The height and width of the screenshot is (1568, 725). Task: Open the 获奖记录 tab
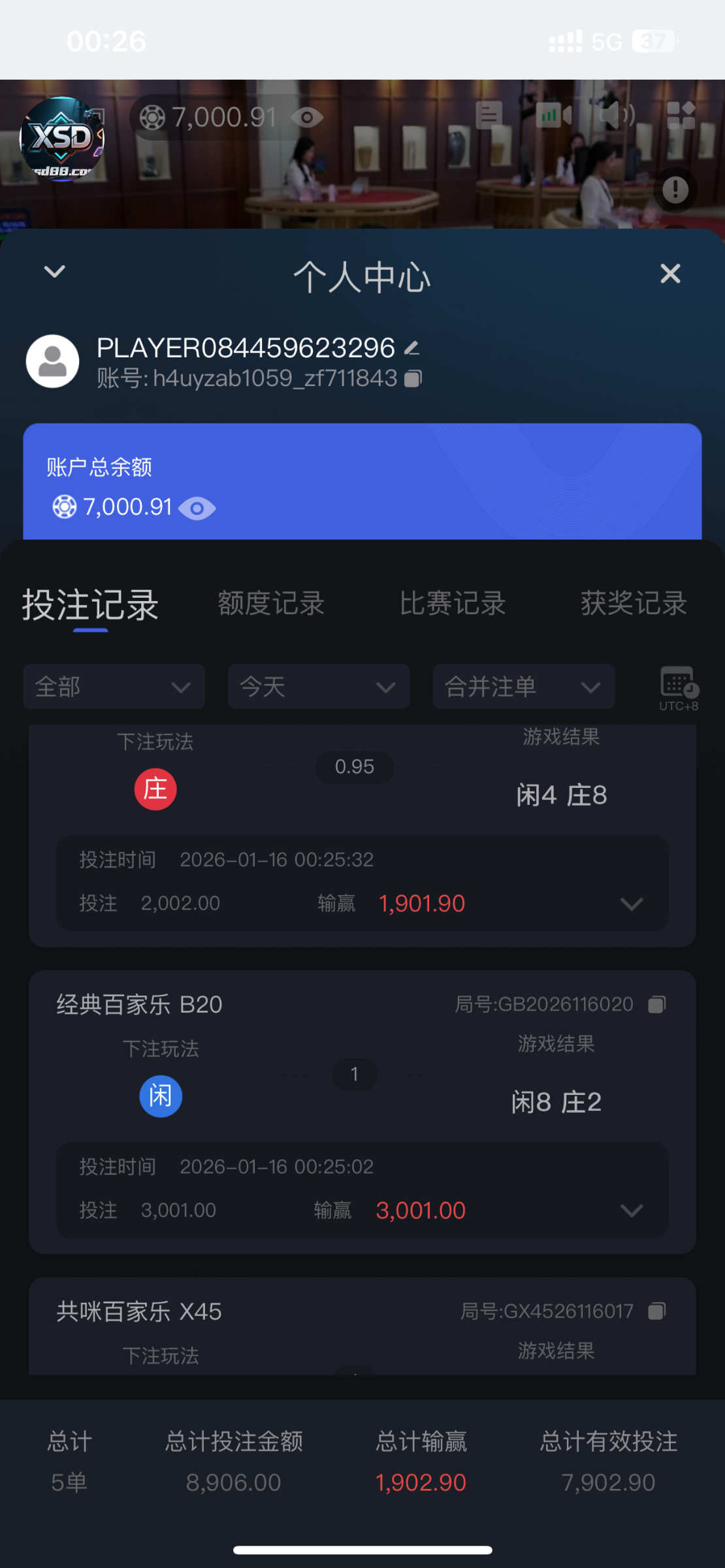click(634, 603)
